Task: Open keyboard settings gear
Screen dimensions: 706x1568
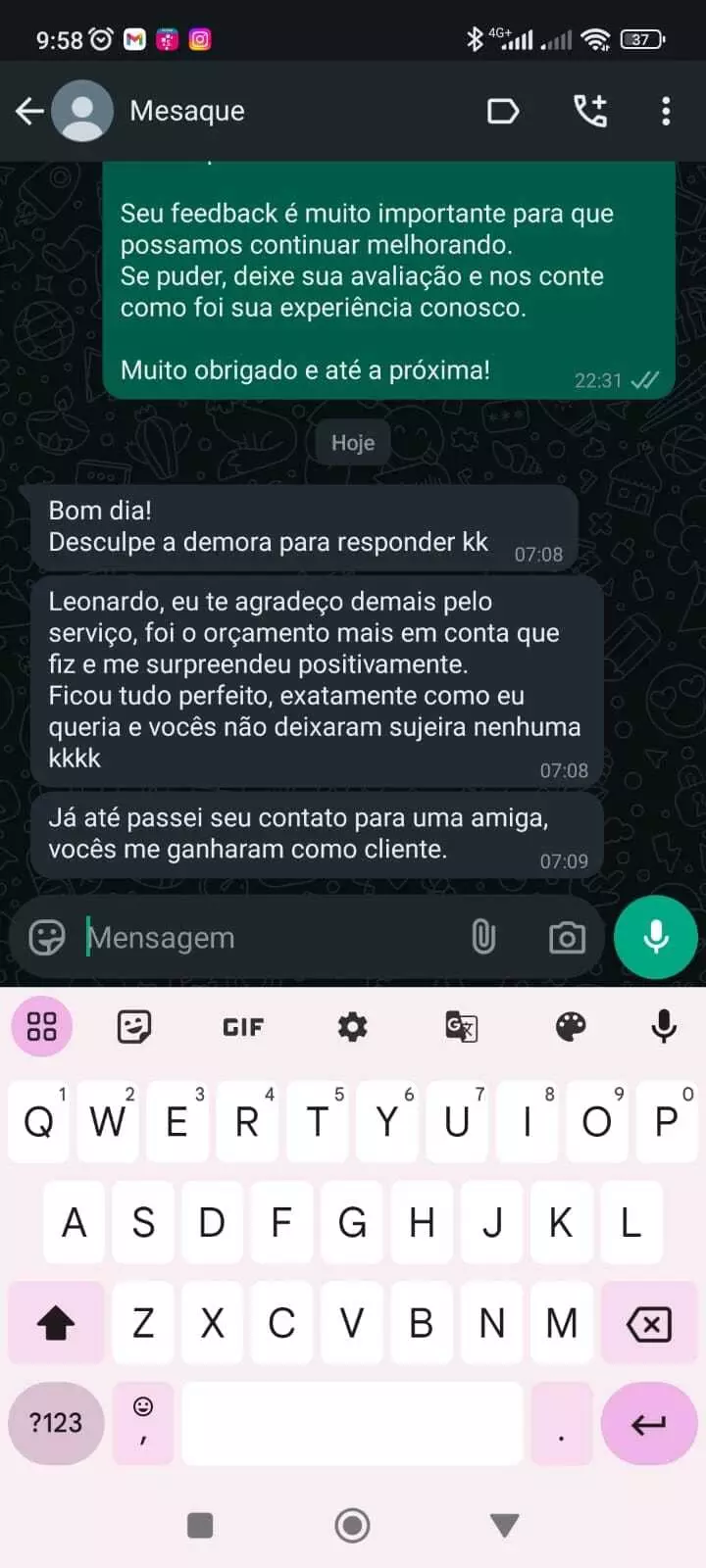Action: pyautogui.click(x=352, y=1026)
